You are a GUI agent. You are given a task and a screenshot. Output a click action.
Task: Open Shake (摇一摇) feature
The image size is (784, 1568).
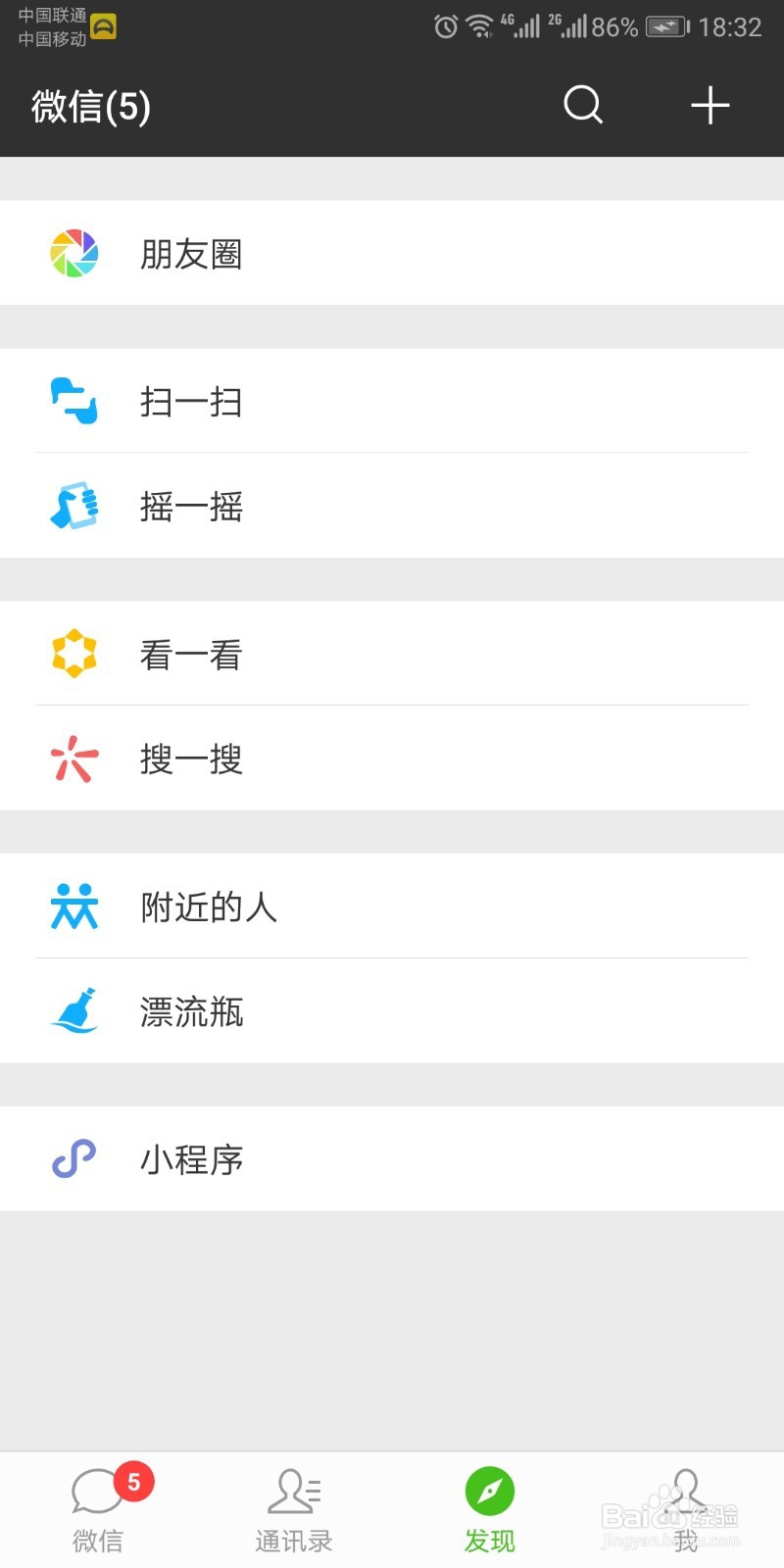(191, 506)
